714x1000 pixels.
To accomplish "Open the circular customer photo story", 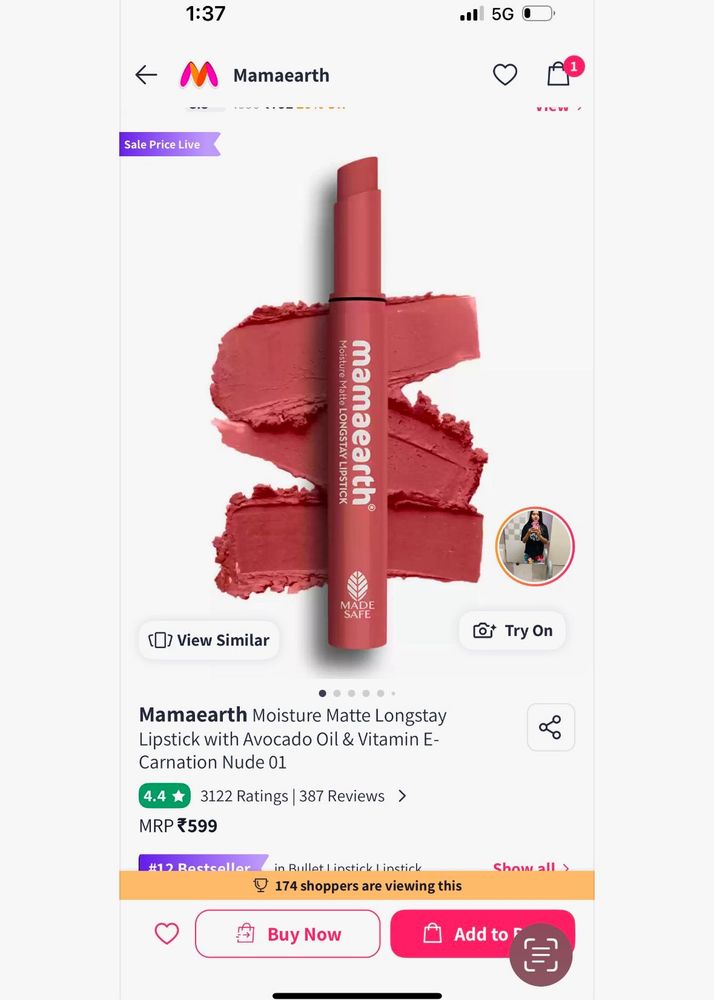I will pos(535,546).
